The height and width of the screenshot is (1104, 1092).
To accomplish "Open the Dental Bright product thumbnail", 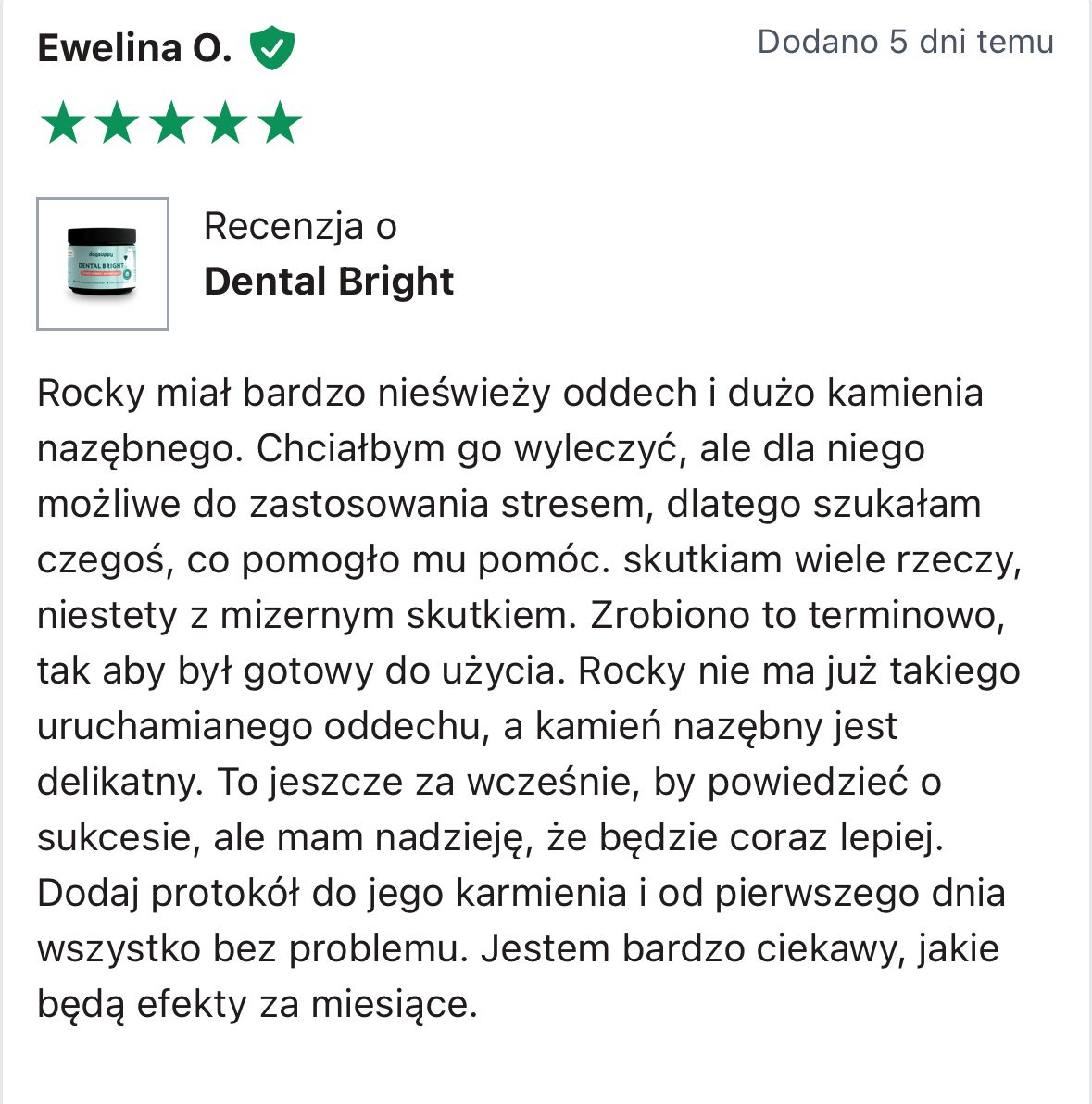I will (103, 264).
